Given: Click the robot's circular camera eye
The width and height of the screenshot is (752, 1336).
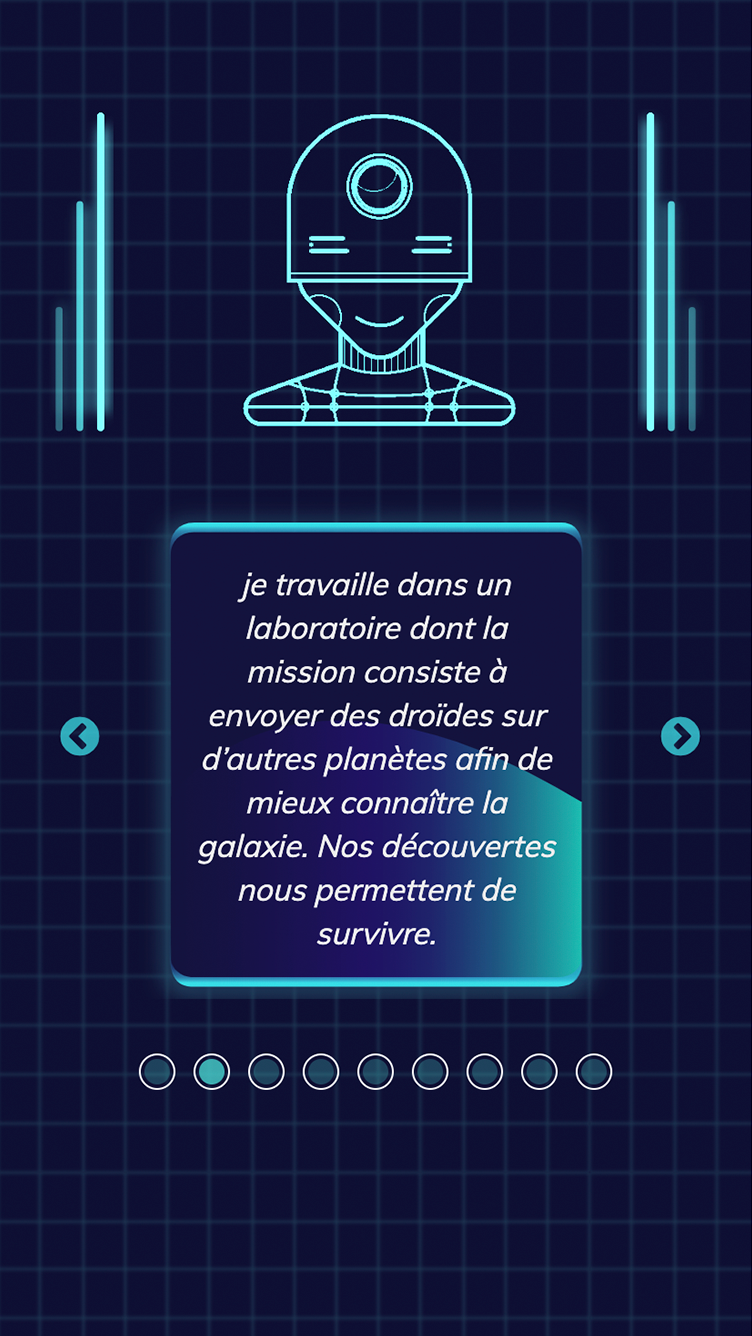Looking at the screenshot, I should pyautogui.click(x=379, y=187).
